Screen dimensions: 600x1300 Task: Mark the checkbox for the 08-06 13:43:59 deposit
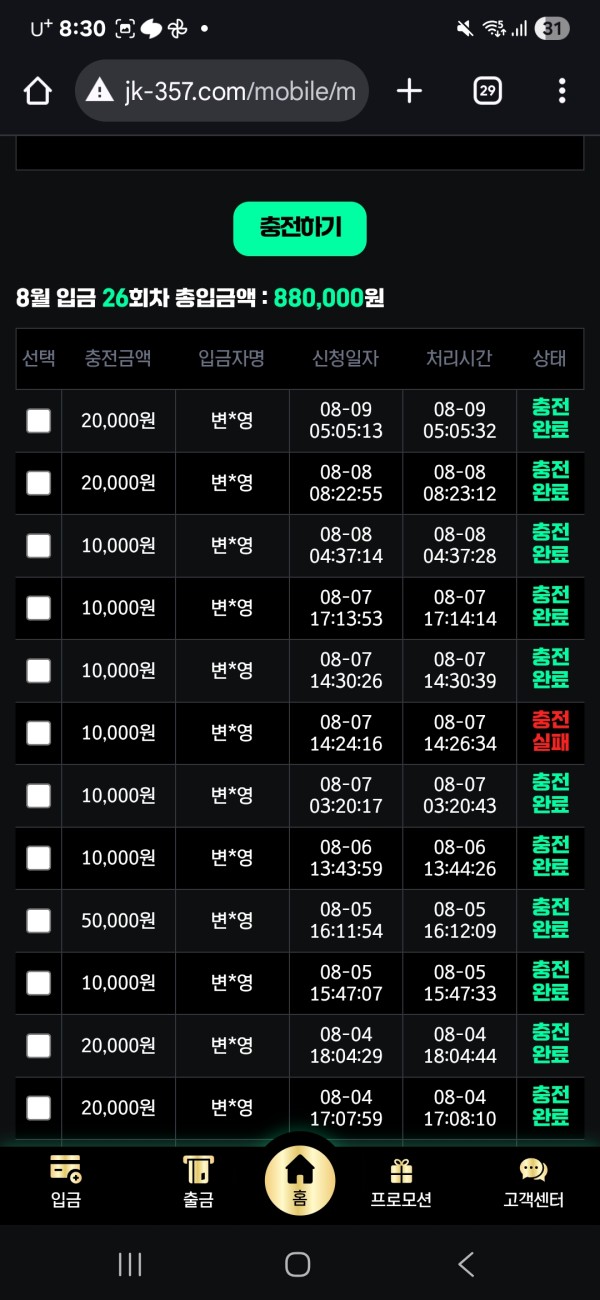[38, 858]
